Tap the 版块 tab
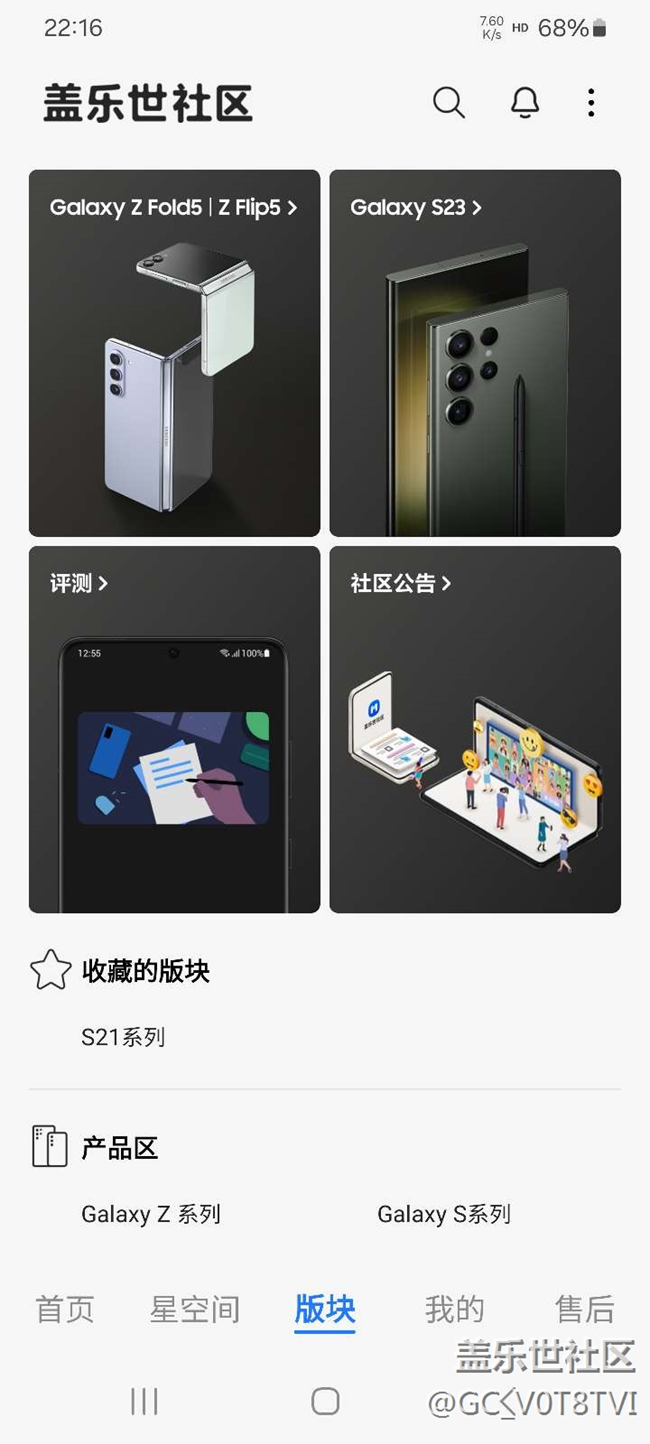Screen dimensions: 650x1444 [325, 1309]
